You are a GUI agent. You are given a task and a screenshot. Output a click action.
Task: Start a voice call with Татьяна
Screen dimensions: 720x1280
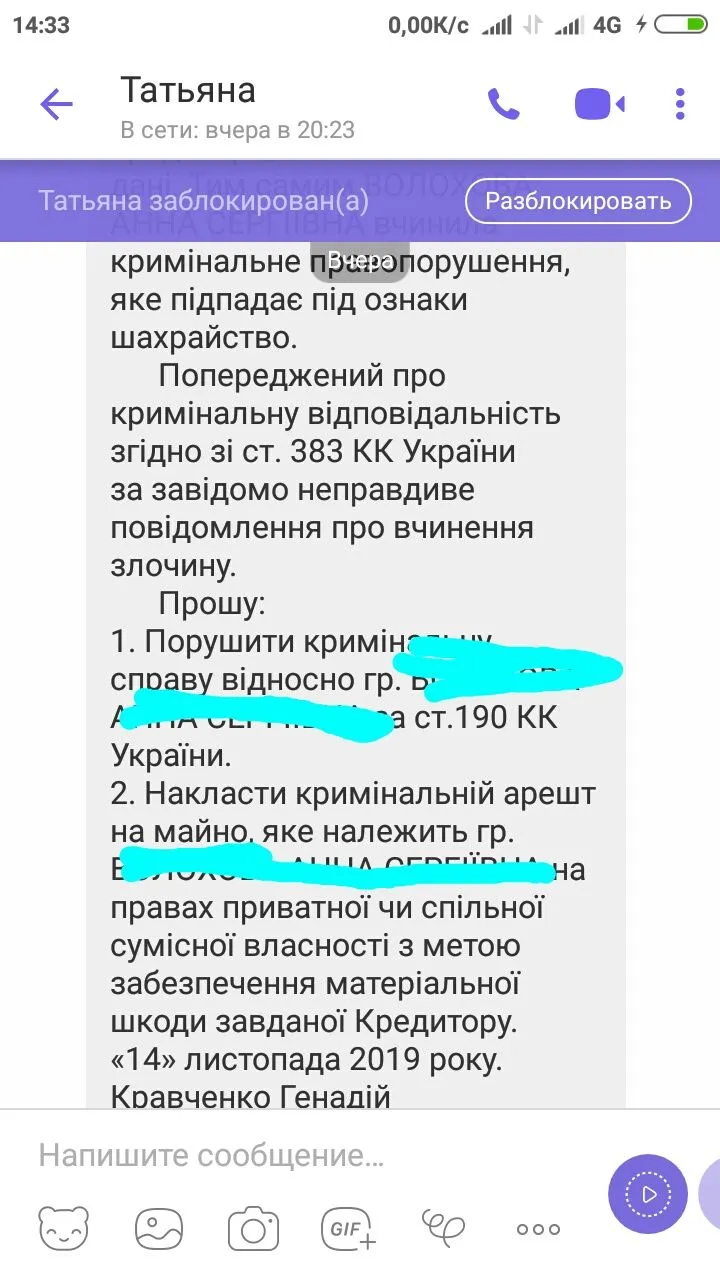pos(503,104)
